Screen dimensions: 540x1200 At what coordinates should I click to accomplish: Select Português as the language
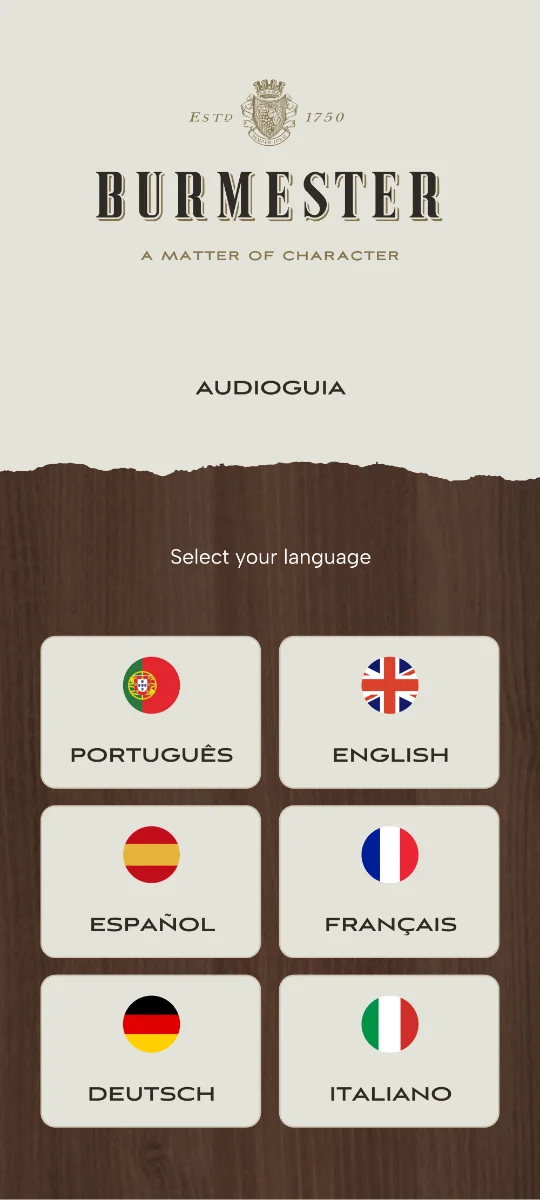tap(151, 712)
